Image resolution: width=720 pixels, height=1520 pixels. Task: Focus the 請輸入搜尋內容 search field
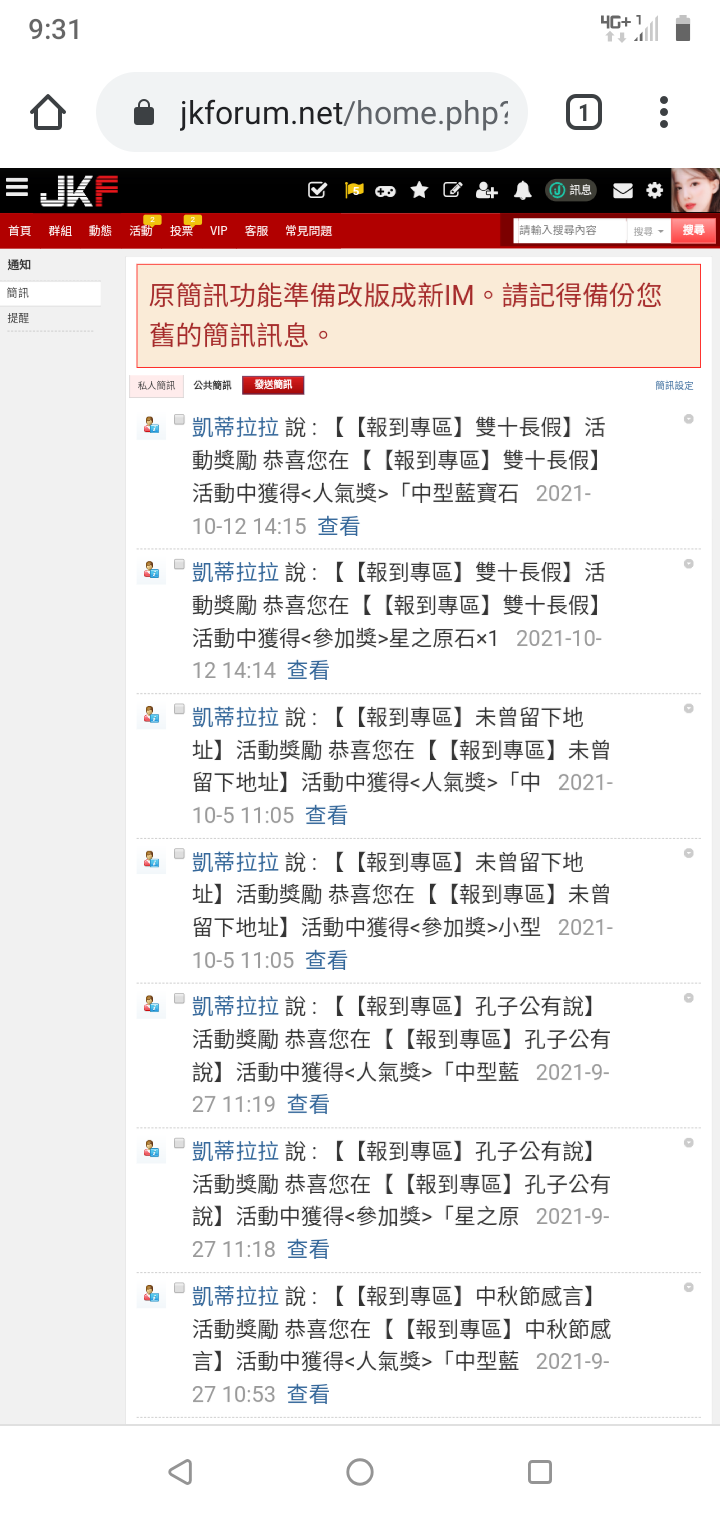point(571,230)
